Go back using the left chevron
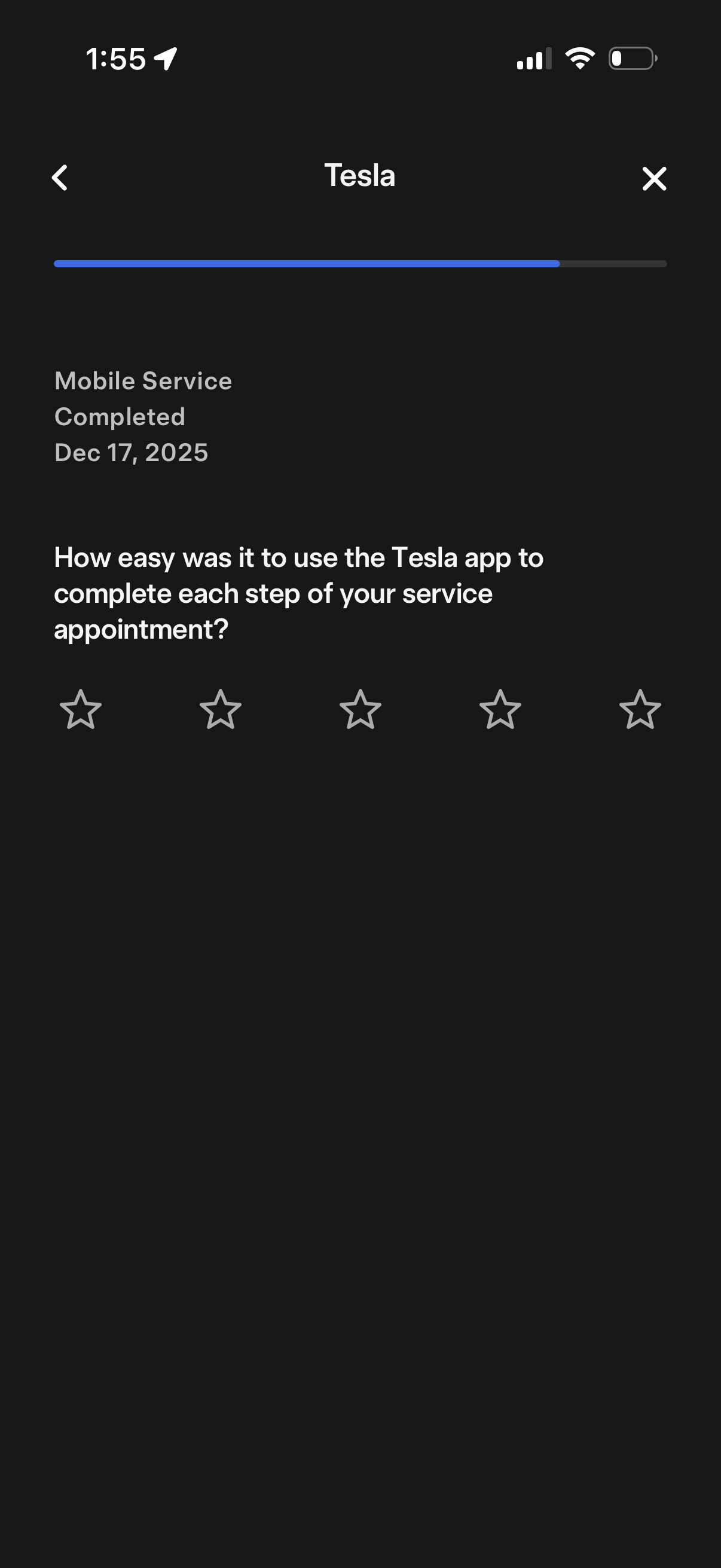 (x=60, y=178)
